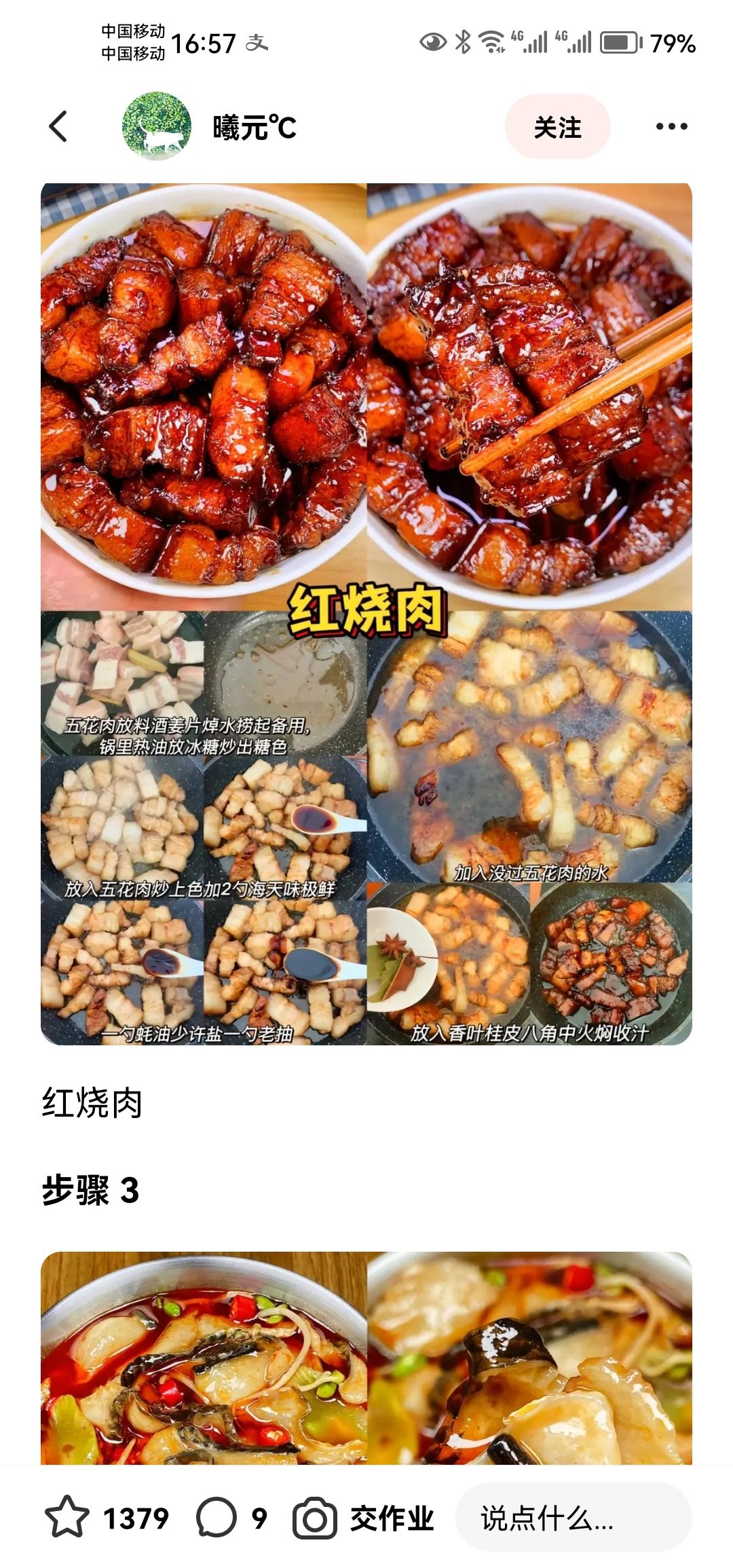Go back using the top-left arrow
This screenshot has height=1568, width=733.
tap(59, 127)
